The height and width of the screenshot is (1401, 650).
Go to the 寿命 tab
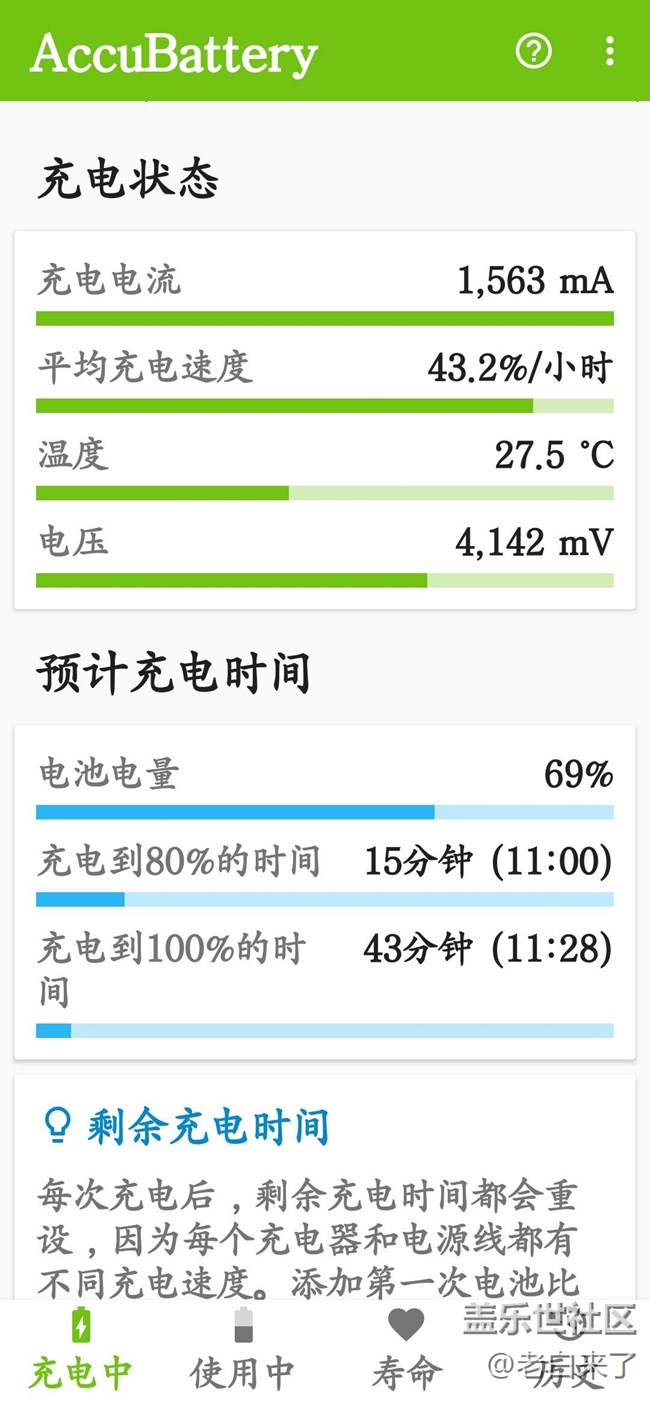[x=406, y=1349]
